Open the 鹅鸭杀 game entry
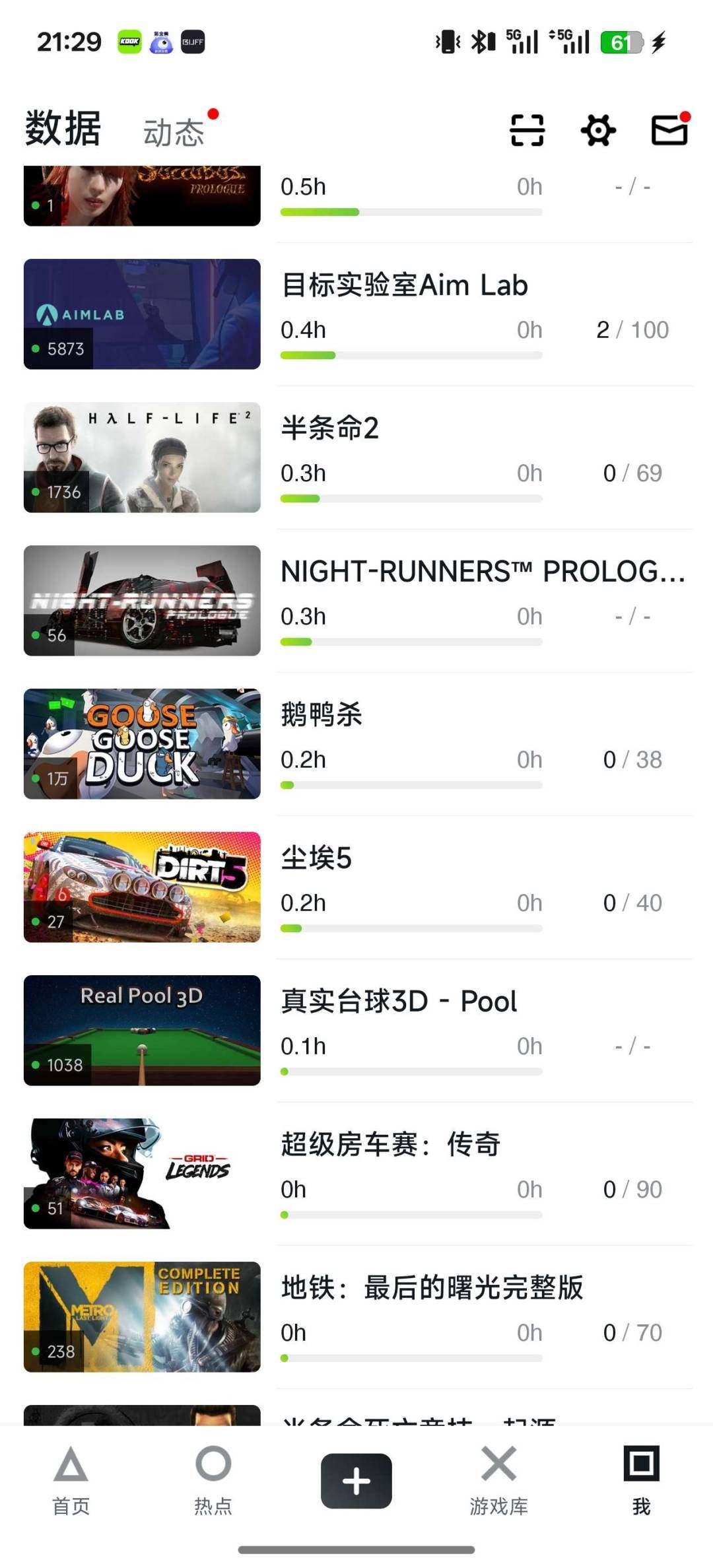This screenshot has width=713, height=1568. (x=322, y=715)
